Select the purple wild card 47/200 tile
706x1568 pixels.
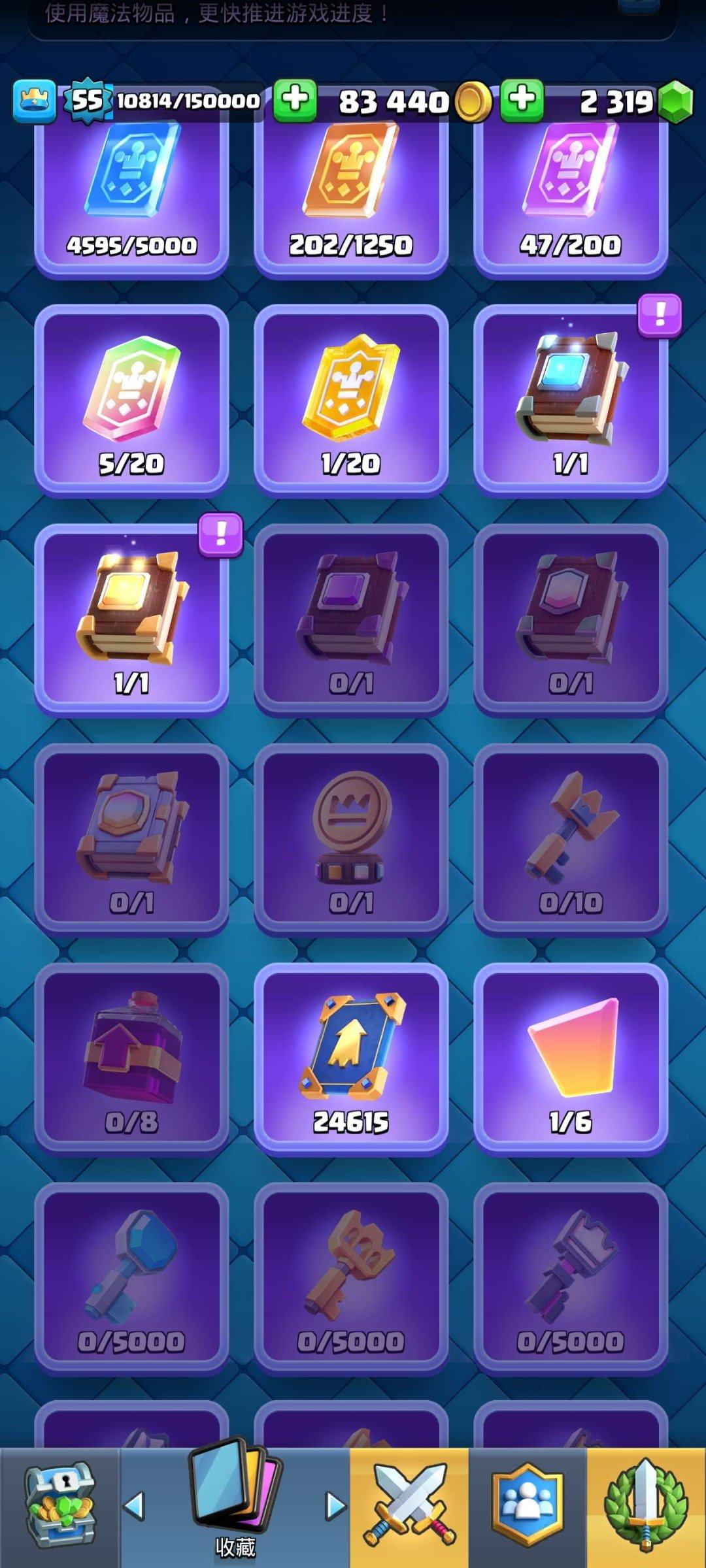571,196
